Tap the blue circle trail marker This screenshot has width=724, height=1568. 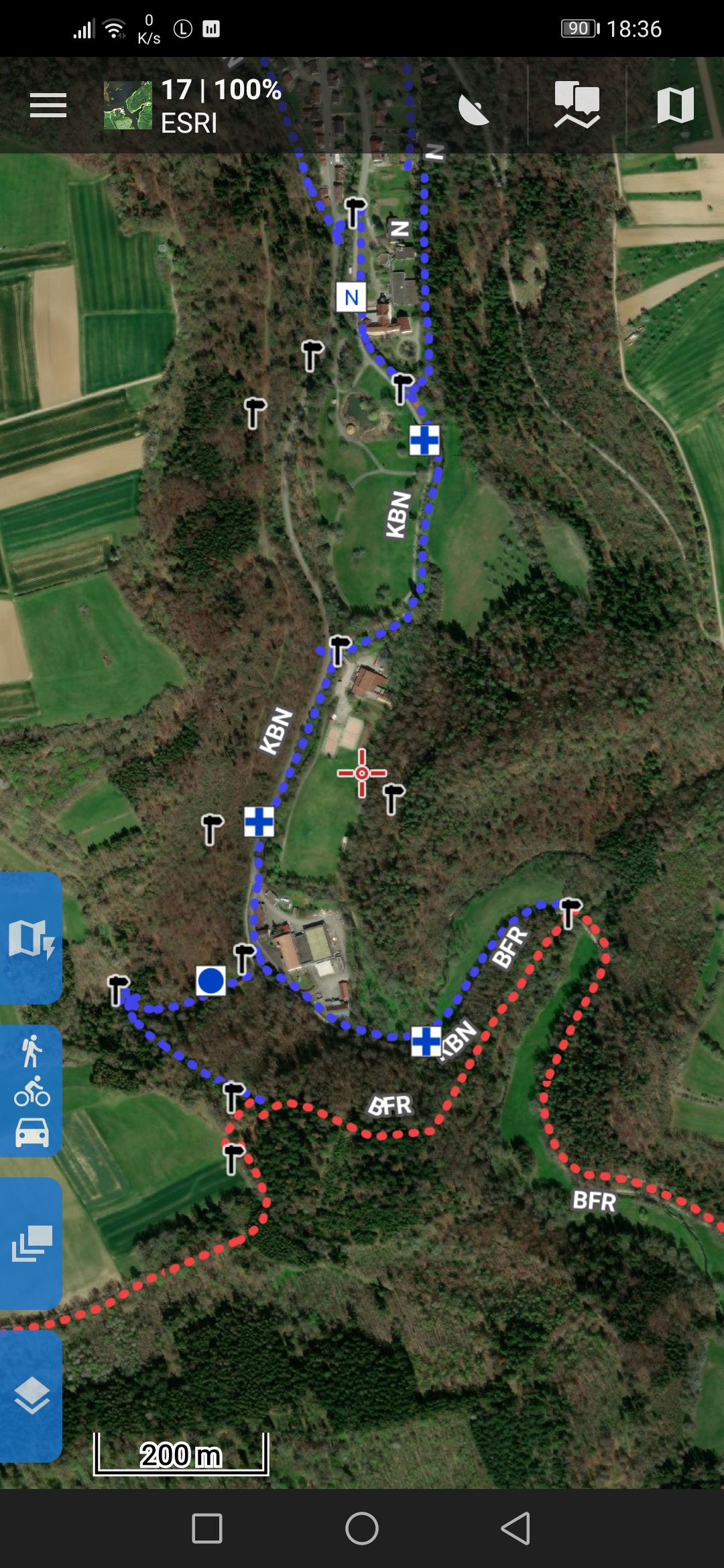coord(210,980)
